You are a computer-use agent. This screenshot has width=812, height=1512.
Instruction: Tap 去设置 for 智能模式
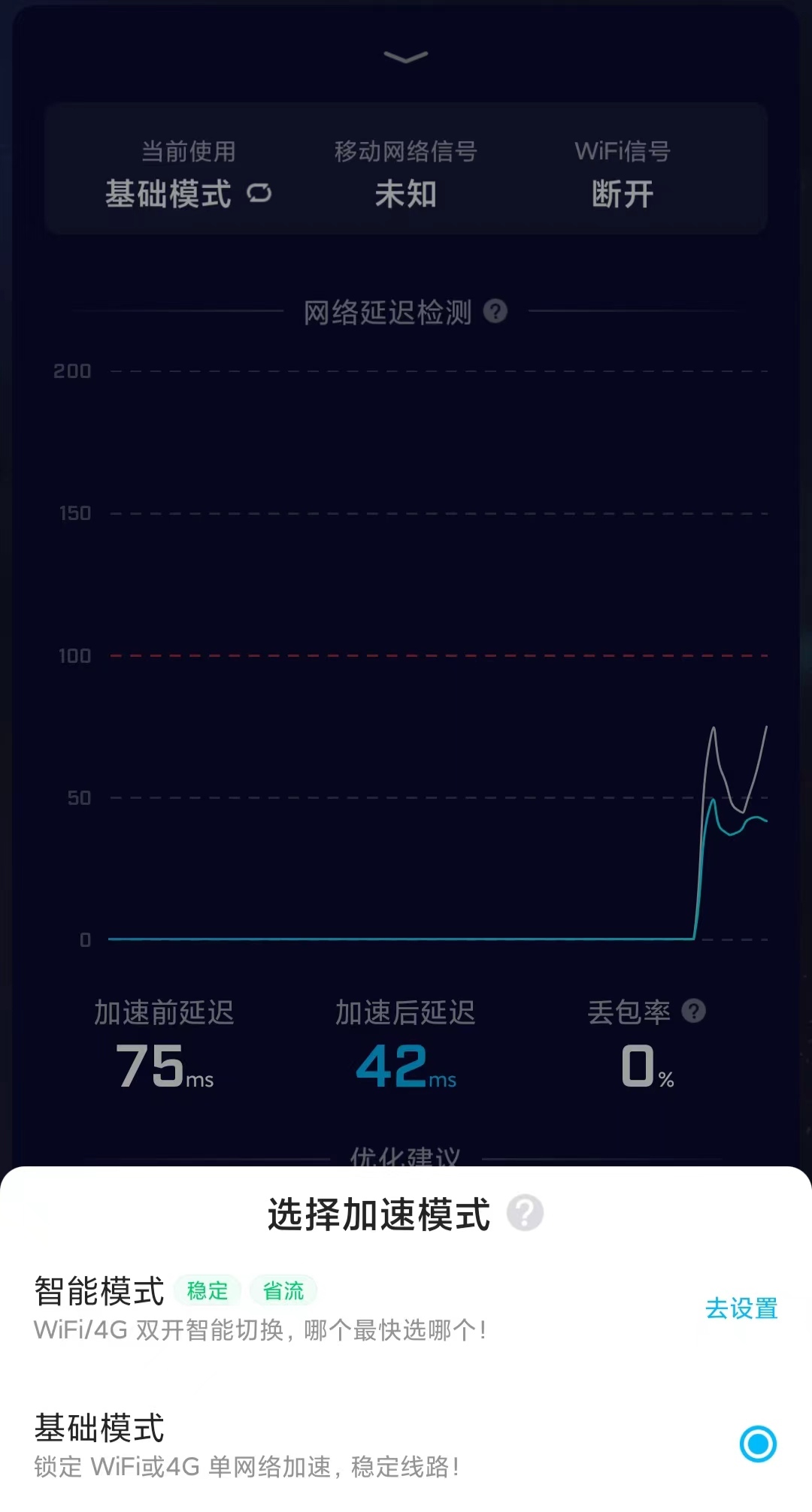pos(741,1308)
